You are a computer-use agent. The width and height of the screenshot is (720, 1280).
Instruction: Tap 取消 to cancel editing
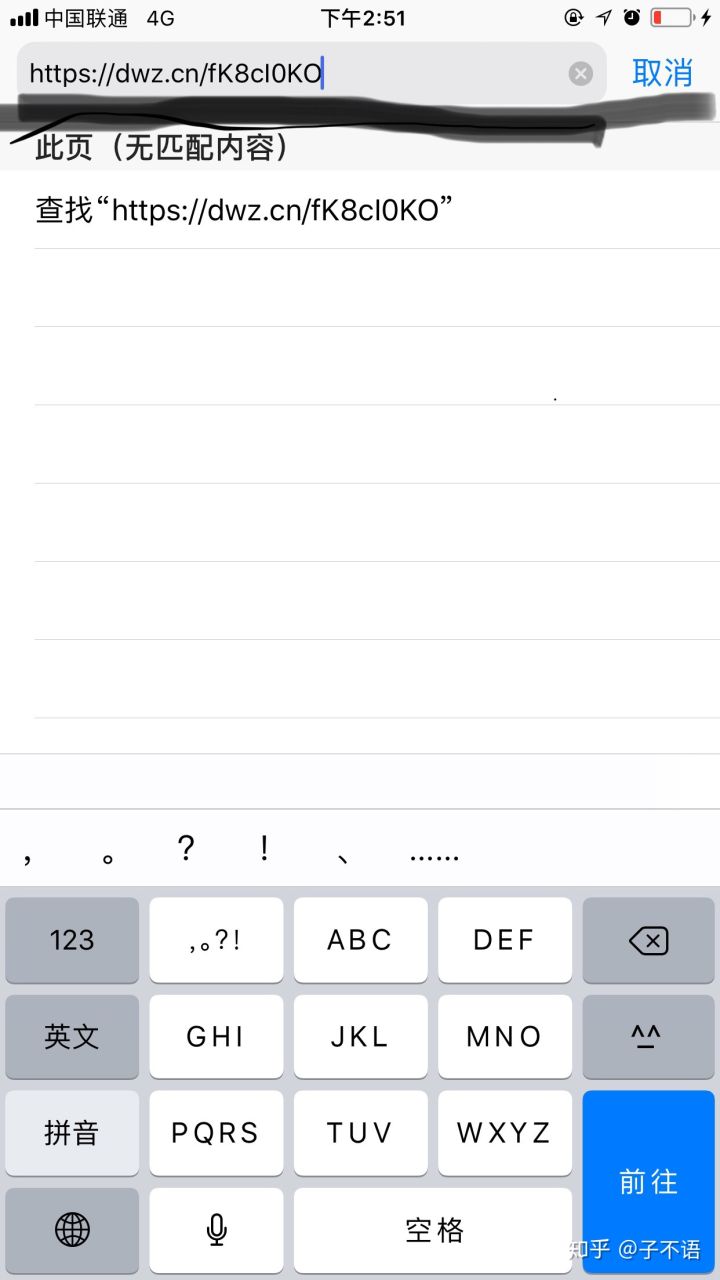(662, 73)
